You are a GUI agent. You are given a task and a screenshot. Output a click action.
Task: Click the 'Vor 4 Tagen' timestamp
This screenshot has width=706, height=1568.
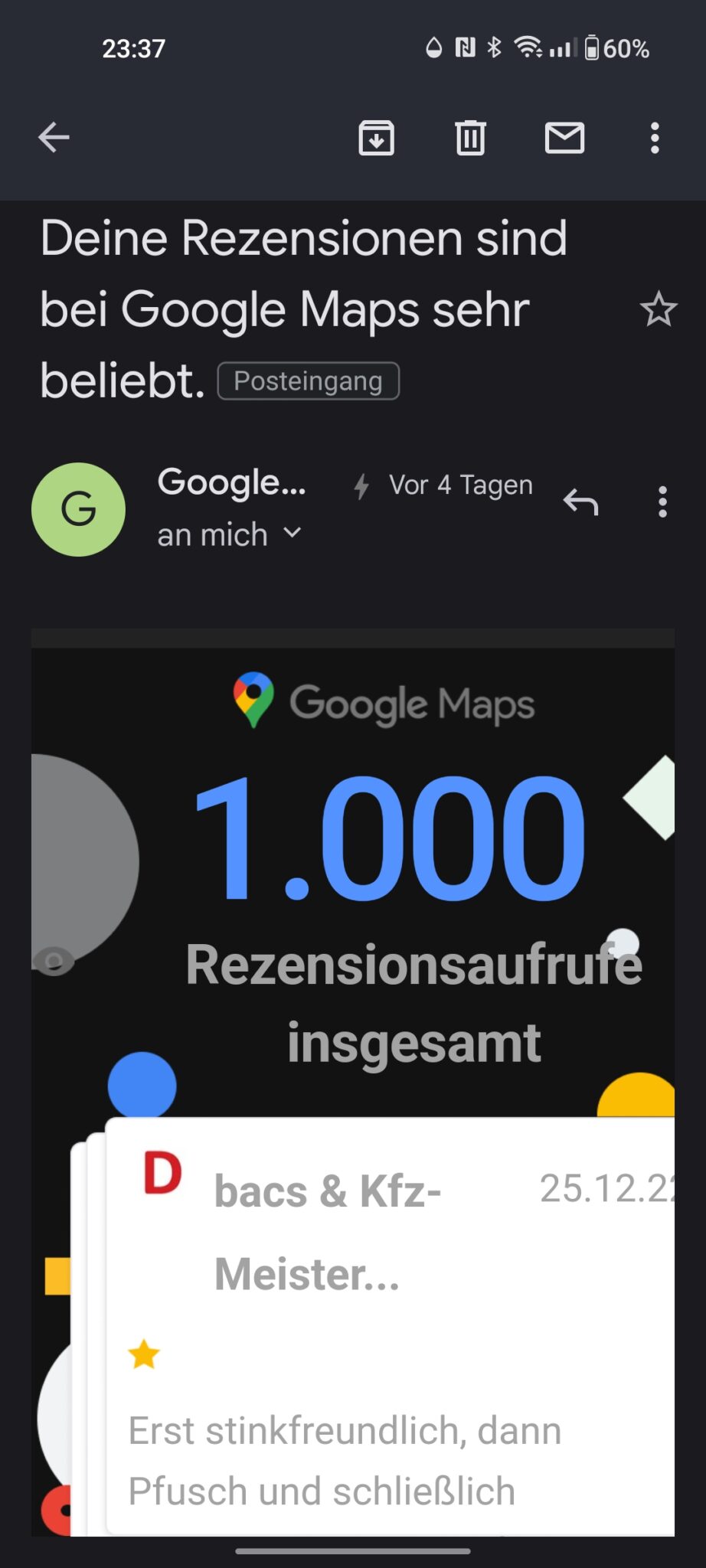(x=461, y=485)
